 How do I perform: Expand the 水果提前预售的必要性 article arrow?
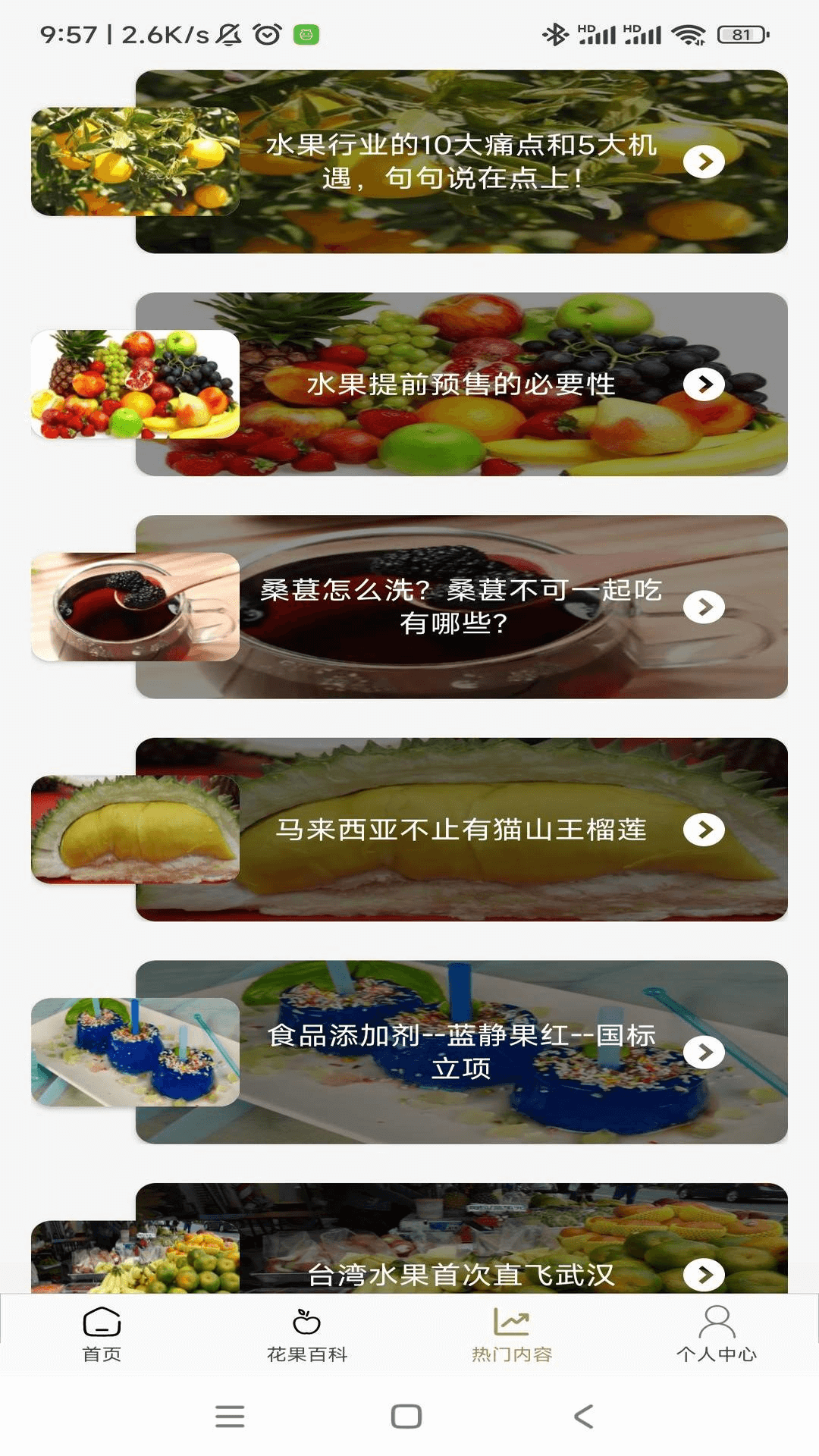(706, 384)
